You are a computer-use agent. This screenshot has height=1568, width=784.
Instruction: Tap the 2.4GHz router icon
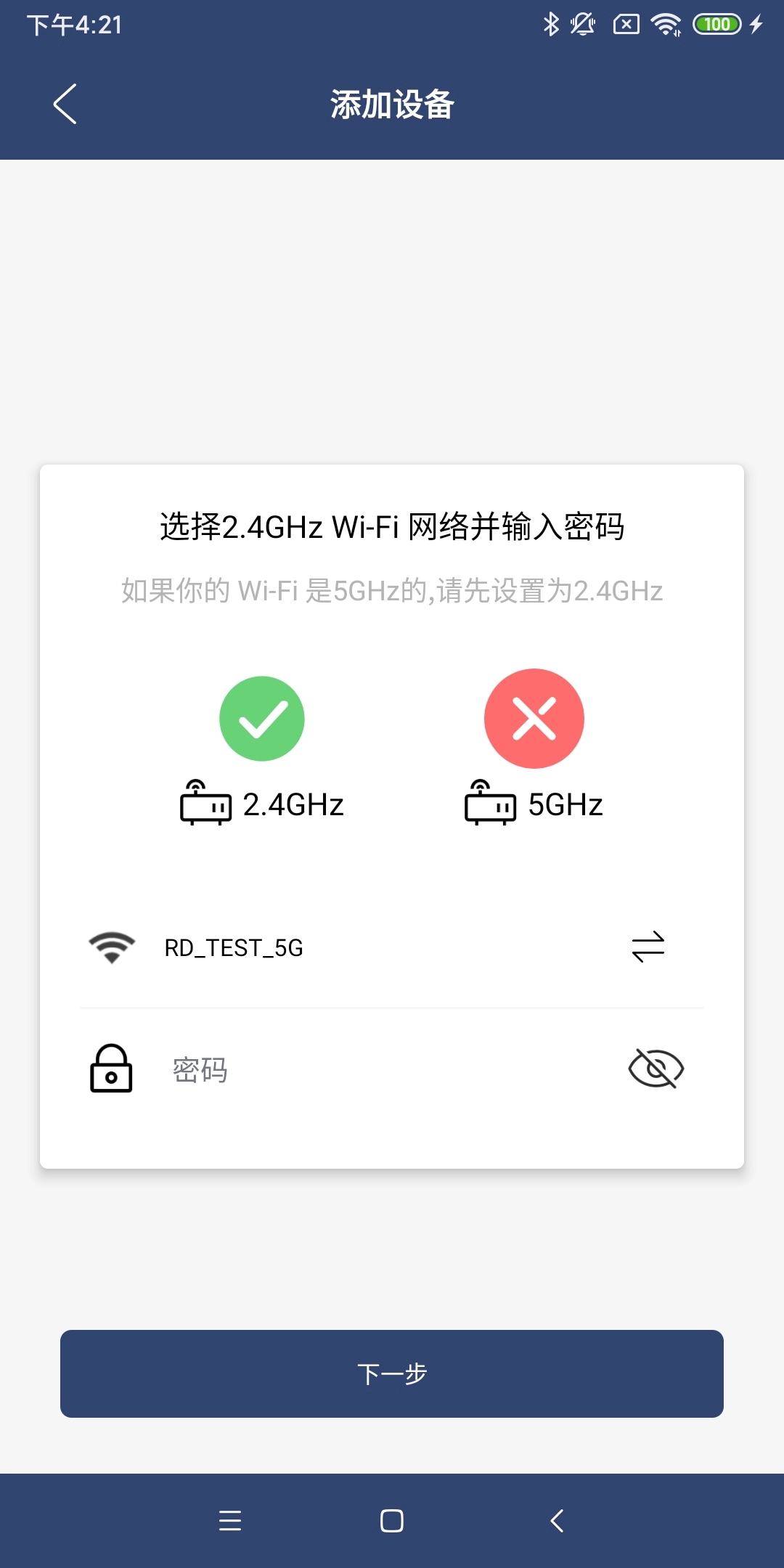[x=202, y=804]
